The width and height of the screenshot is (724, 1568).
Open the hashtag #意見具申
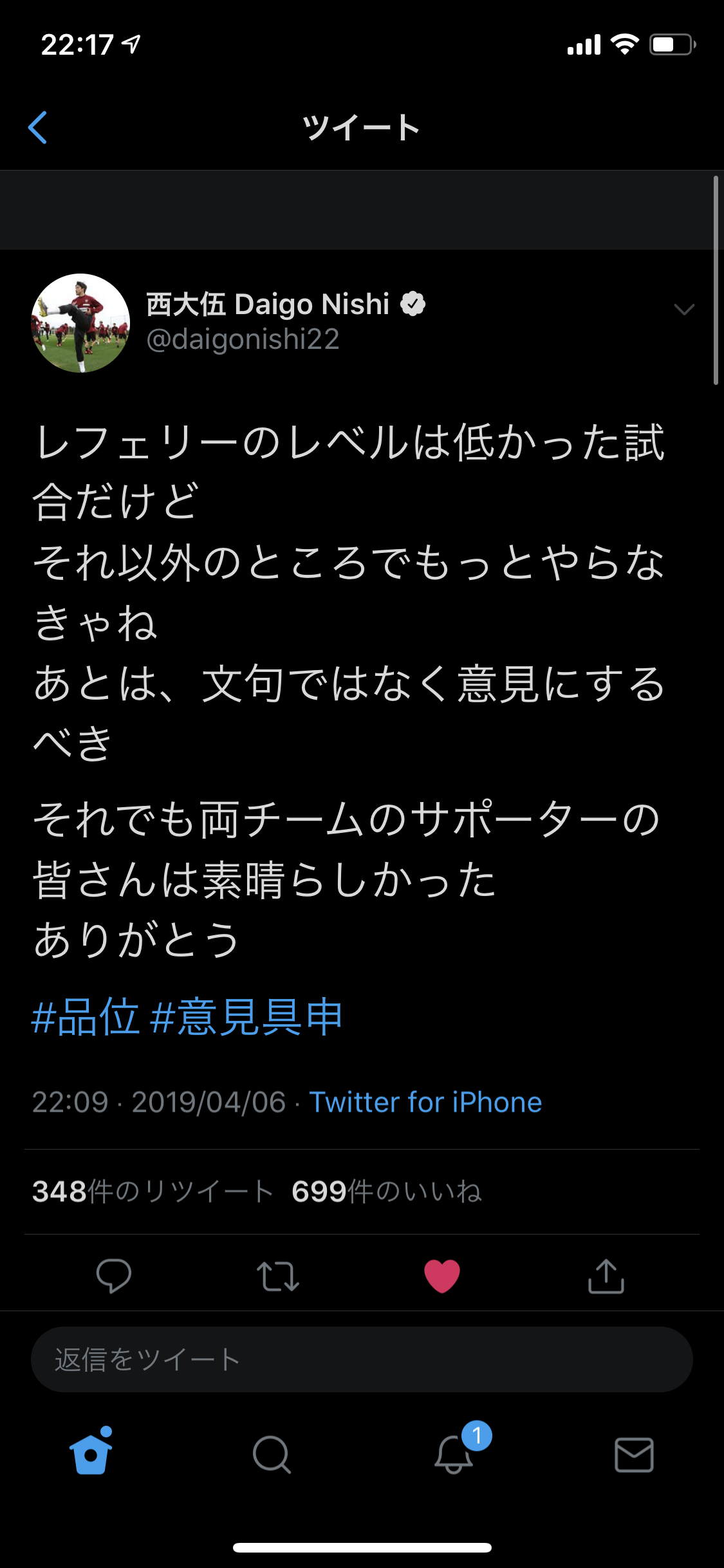[x=246, y=1017]
